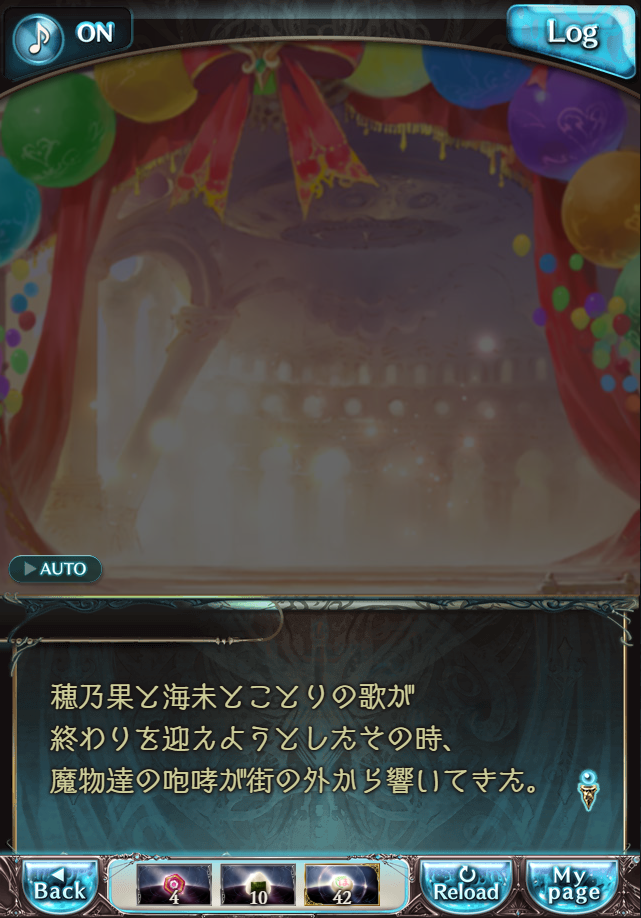This screenshot has width=641, height=918.
Task: Toggle the sound ON music button
Action: click(x=68, y=35)
